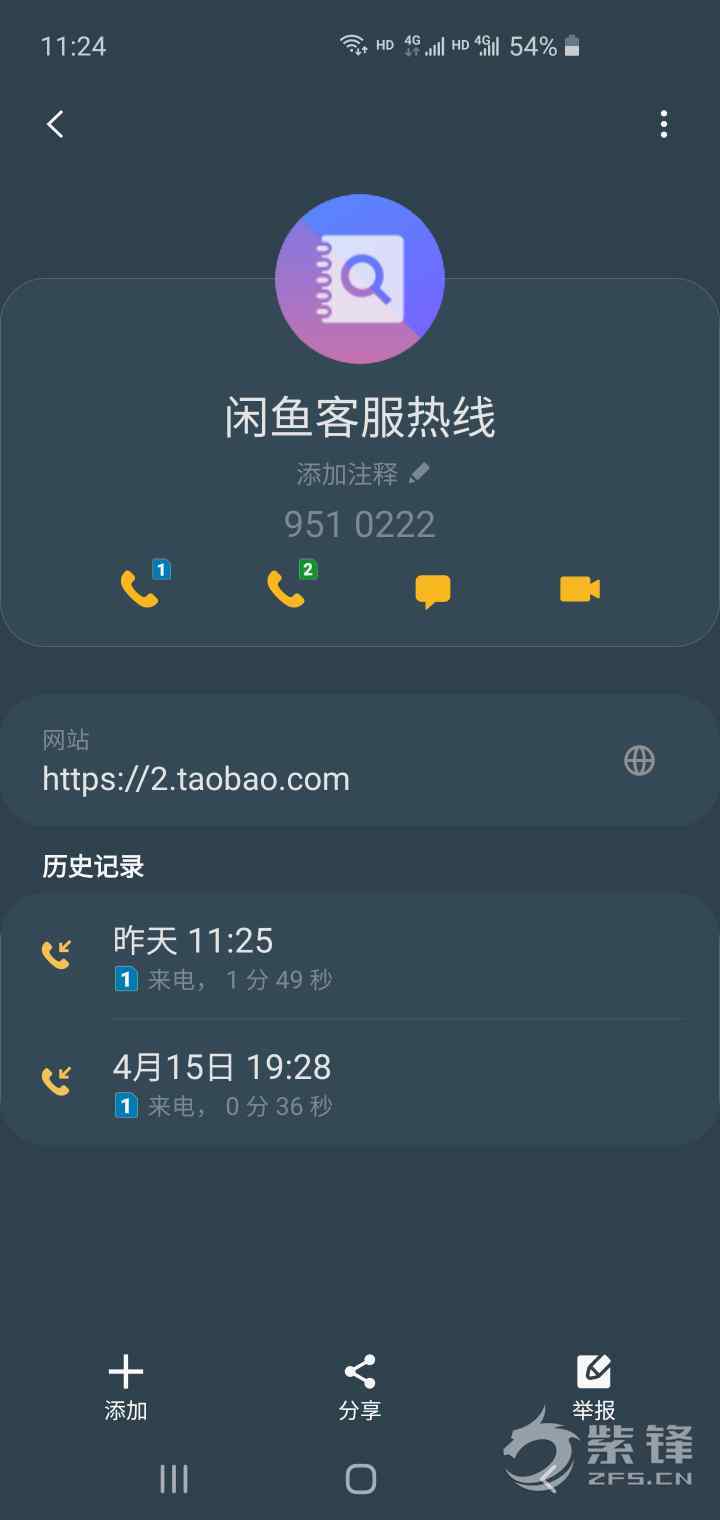
Task: Go back using the top-left arrow
Action: point(55,124)
